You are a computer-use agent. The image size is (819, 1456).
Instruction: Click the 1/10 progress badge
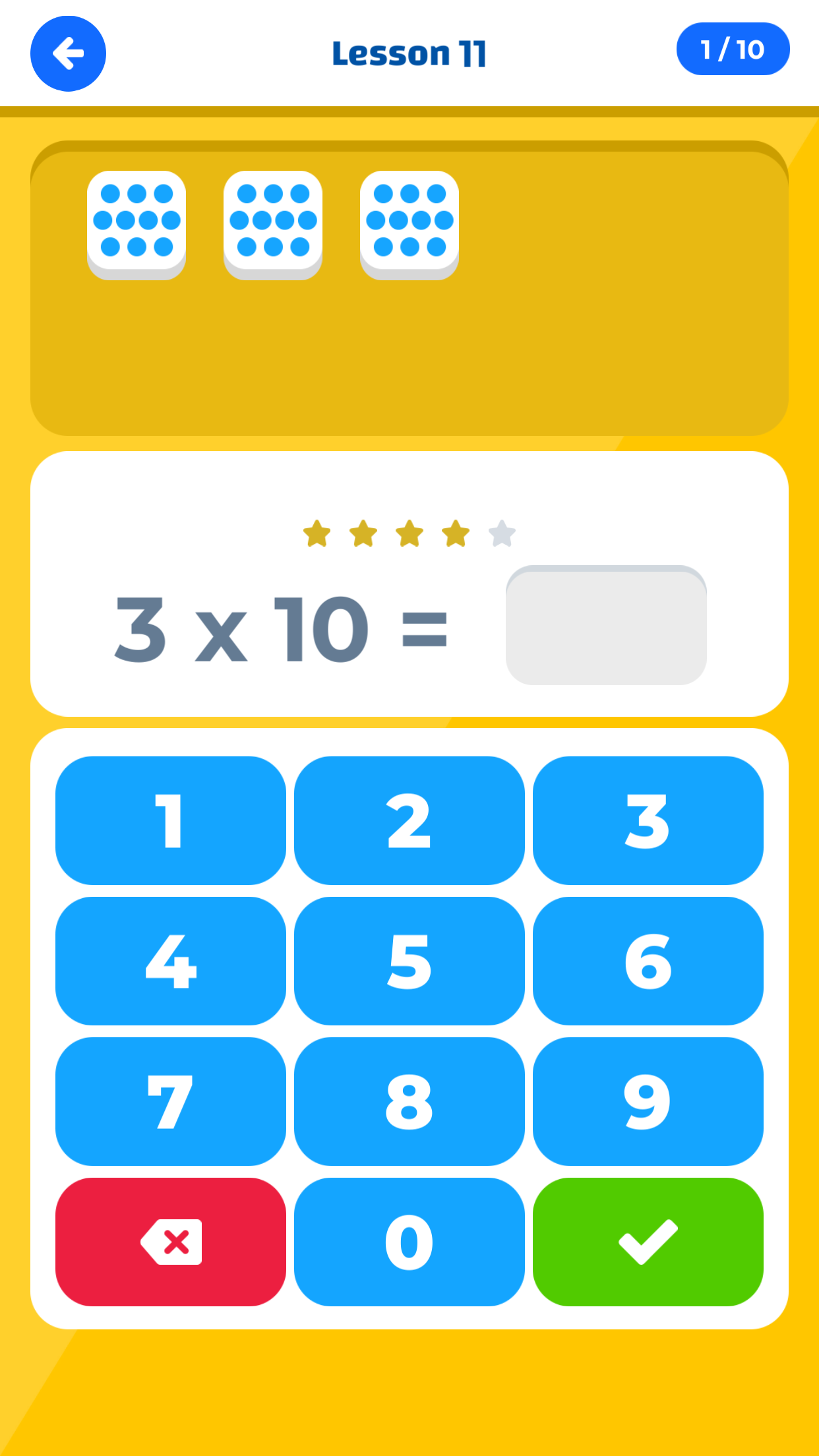coord(733,49)
